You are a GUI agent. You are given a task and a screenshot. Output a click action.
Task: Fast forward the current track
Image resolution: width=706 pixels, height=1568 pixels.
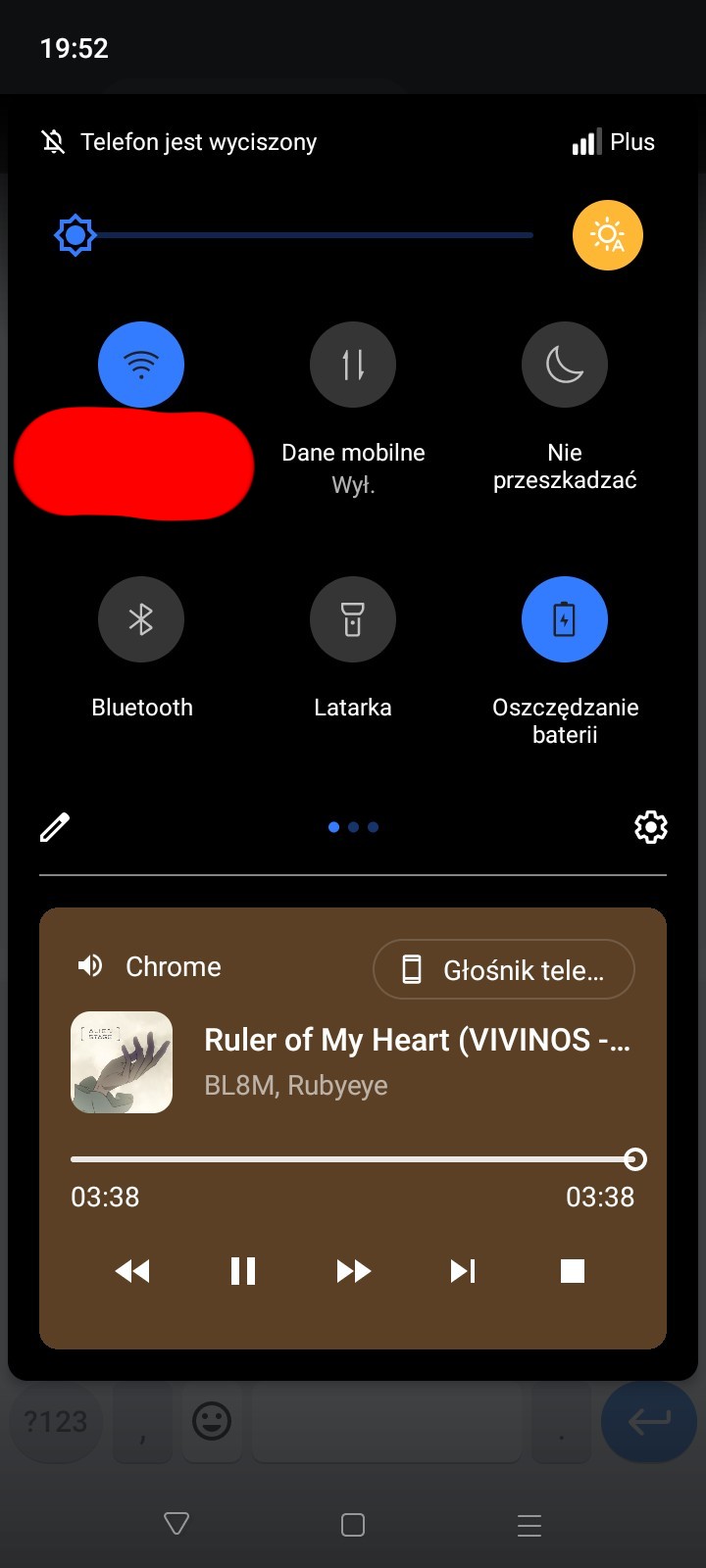353,1271
